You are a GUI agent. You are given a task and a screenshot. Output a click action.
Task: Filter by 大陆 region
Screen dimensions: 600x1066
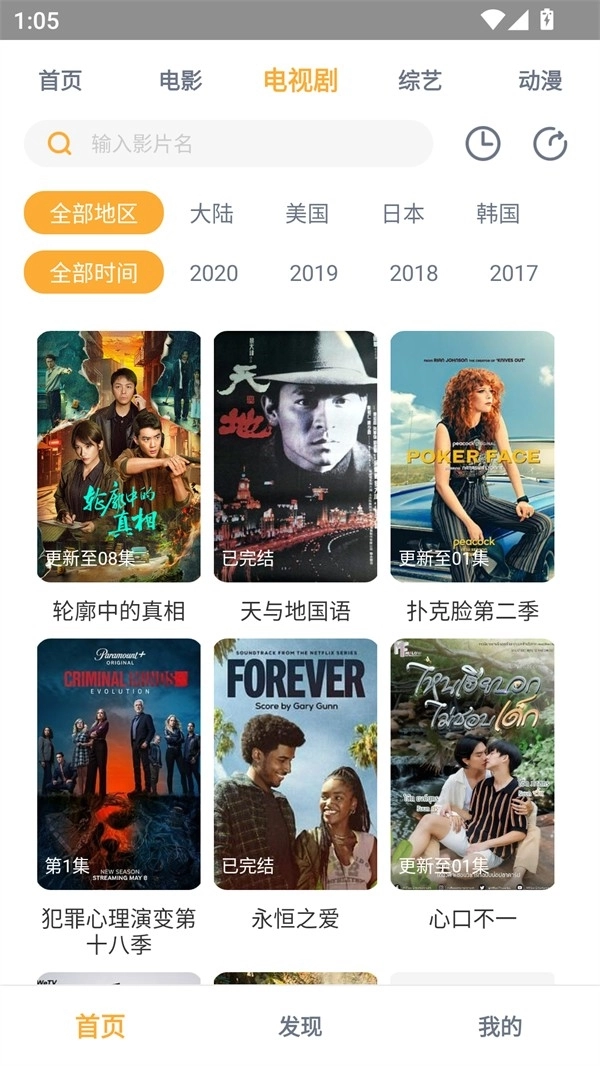point(212,213)
